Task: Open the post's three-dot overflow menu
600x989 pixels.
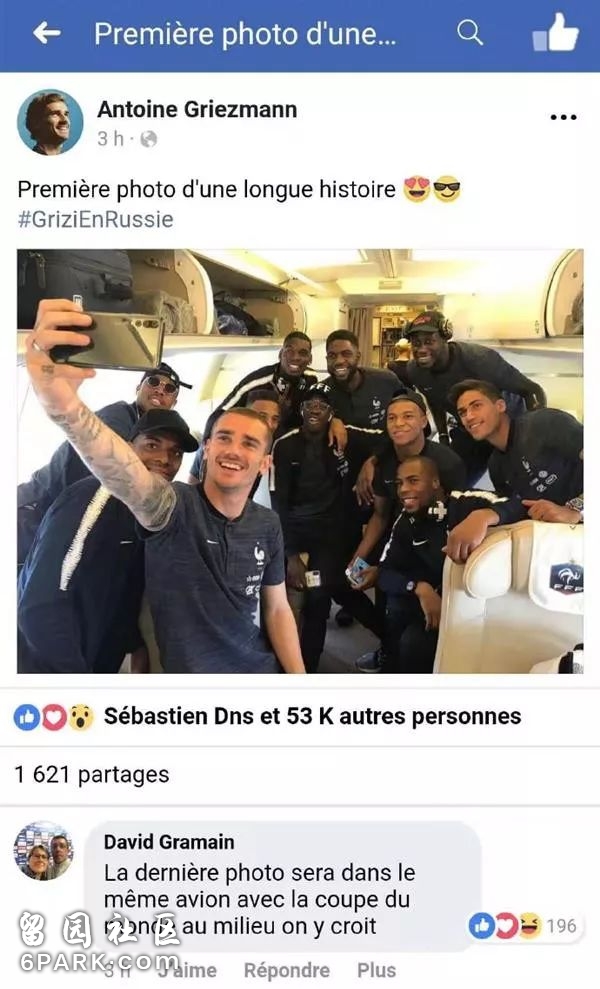Action: [x=563, y=118]
